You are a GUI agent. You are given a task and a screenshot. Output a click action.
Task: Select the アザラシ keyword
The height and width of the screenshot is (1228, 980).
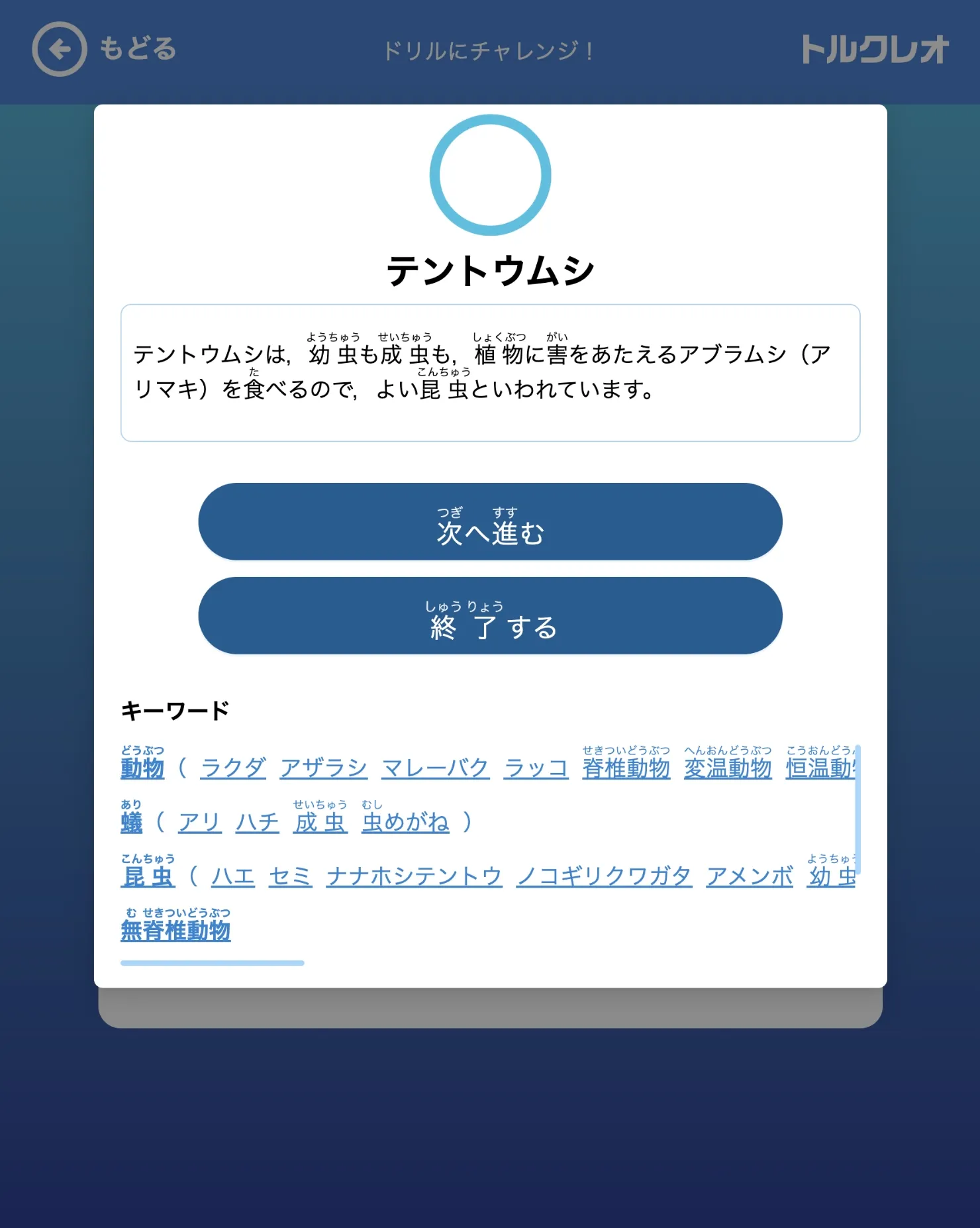coord(324,768)
